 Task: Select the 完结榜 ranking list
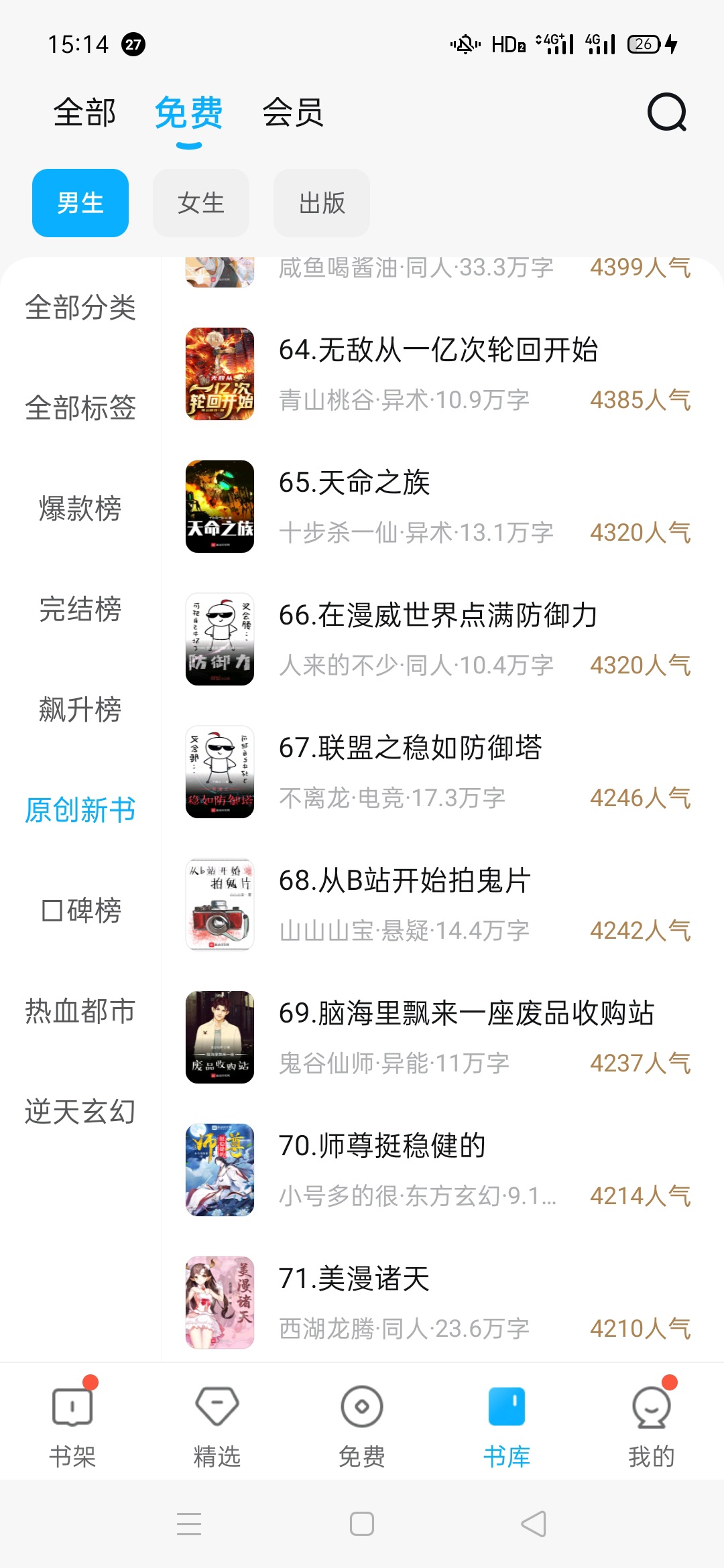click(80, 609)
